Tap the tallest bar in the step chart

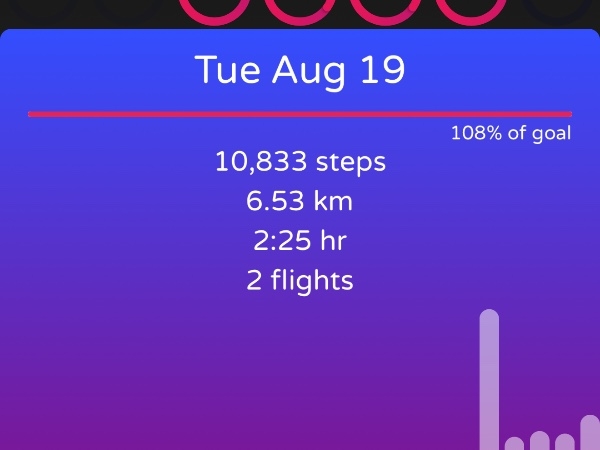point(489,380)
